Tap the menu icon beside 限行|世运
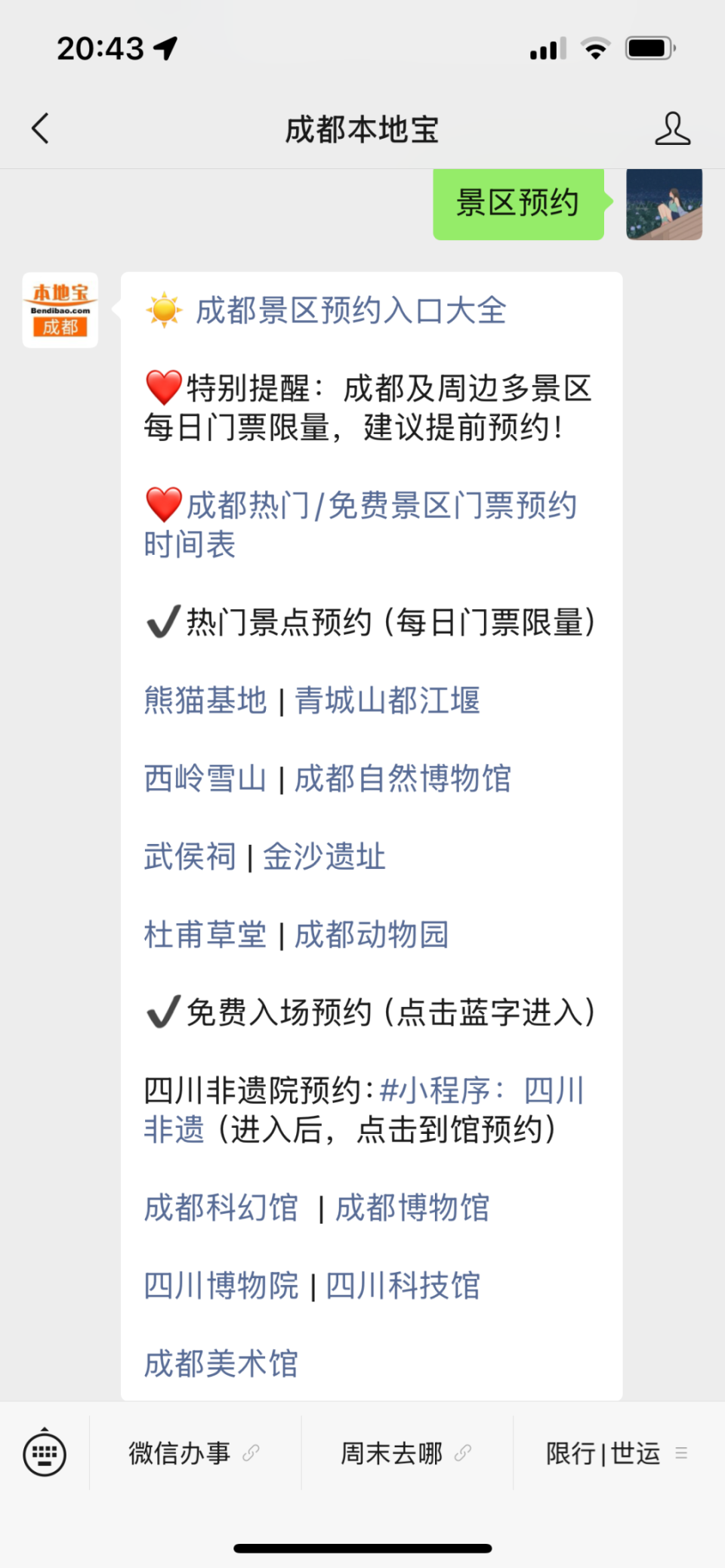The height and width of the screenshot is (1568, 725). (x=683, y=1453)
